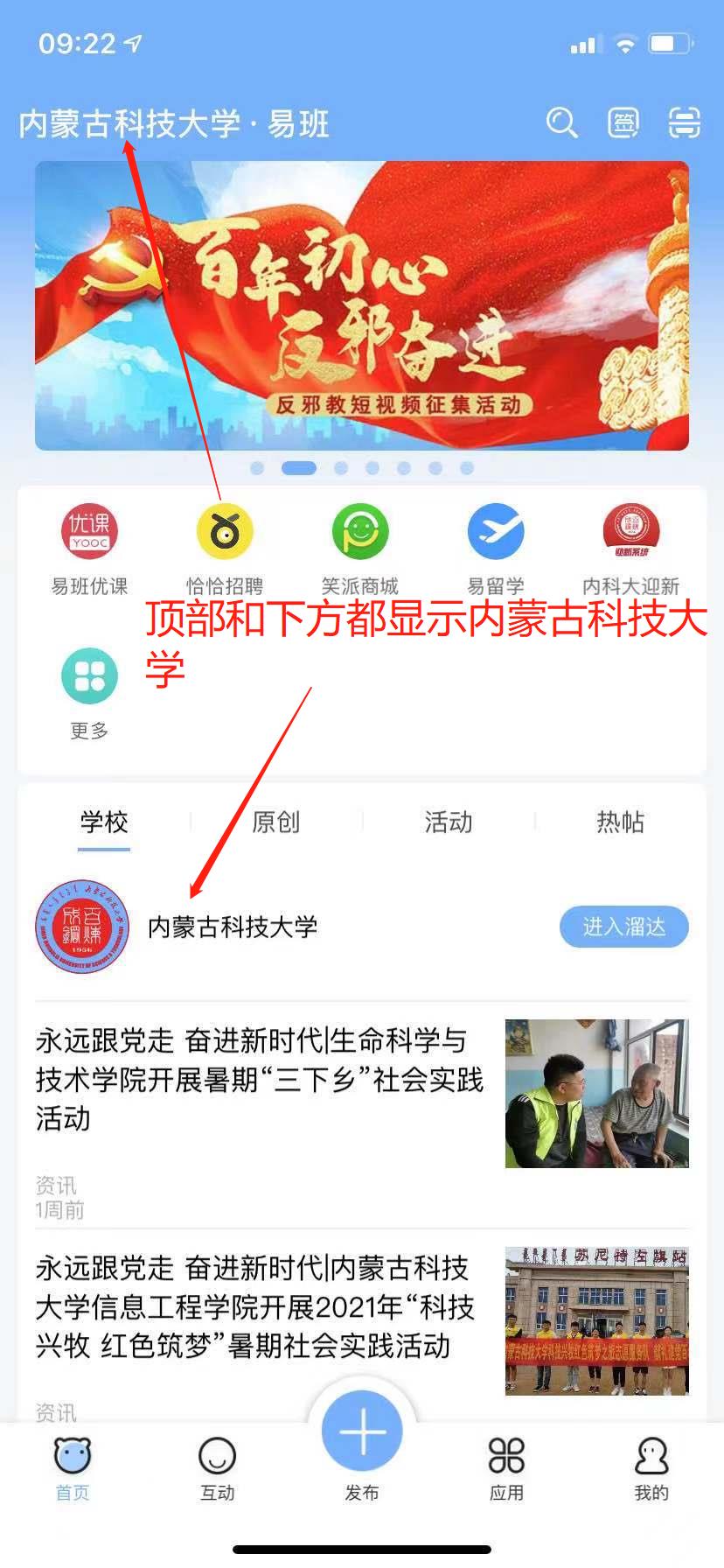Screen dimensions: 724x1568
Task: Open the 生命科学与技术学院 三下乡 article
Action: click(x=259, y=1079)
